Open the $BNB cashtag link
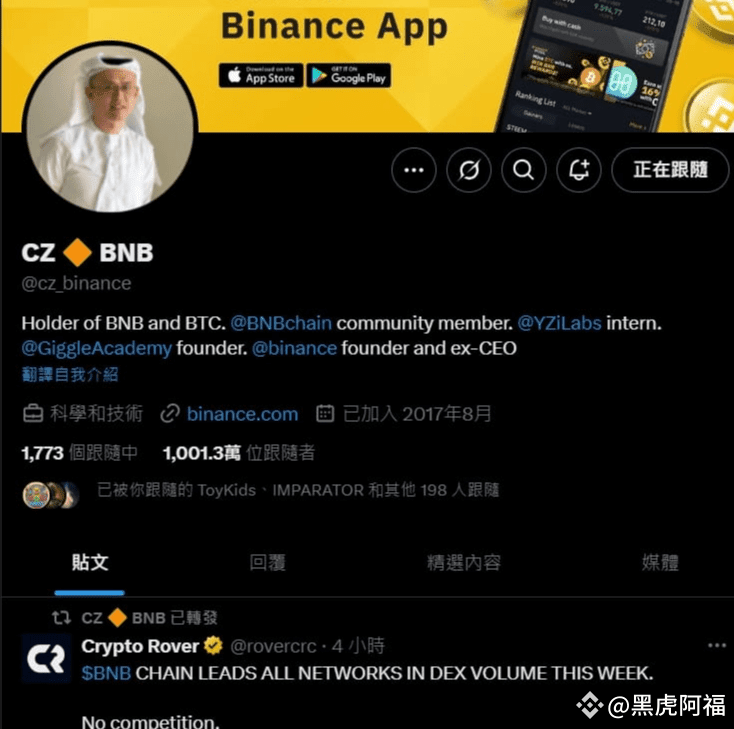734x729 pixels. pyautogui.click(x=106, y=673)
